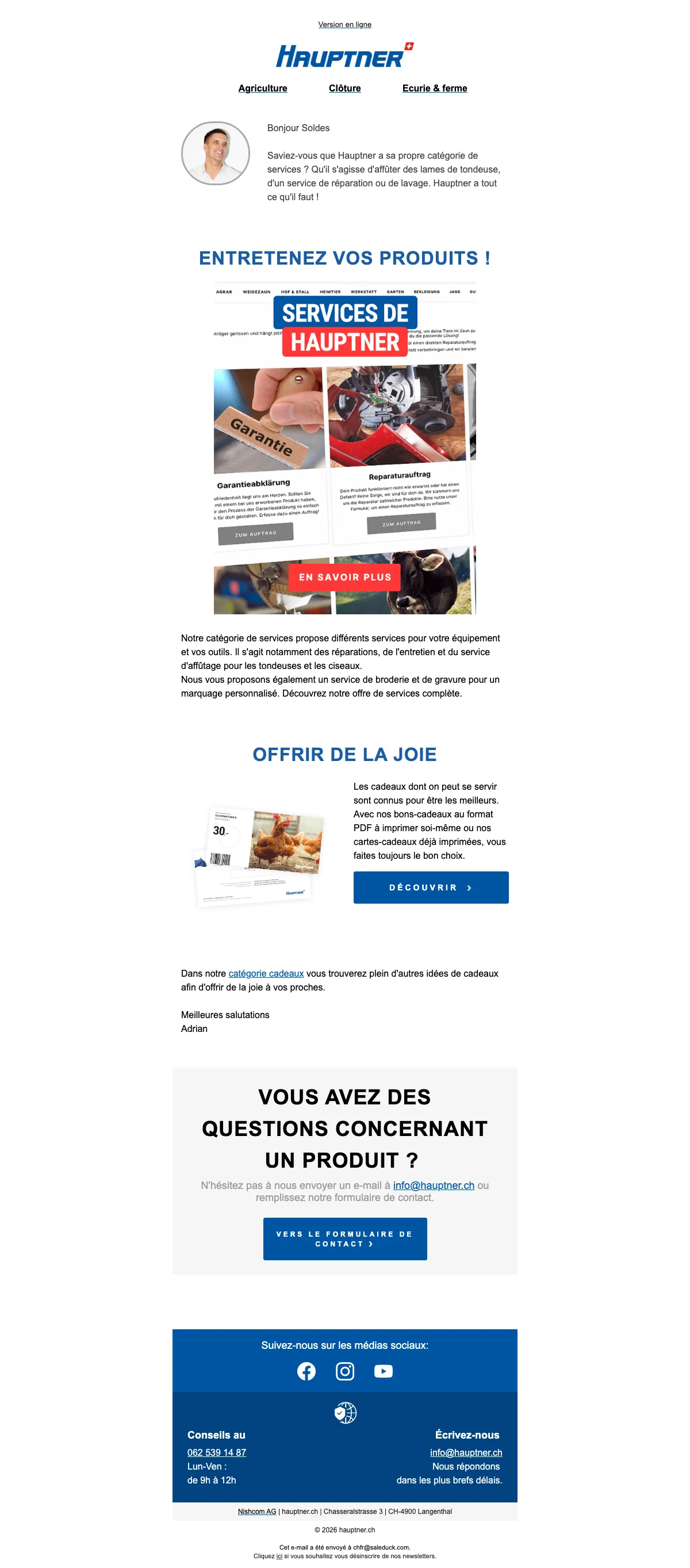Viewport: 690px width, 1568px height.
Task: Open Hauptner's YouTube channel
Action: (x=384, y=1371)
